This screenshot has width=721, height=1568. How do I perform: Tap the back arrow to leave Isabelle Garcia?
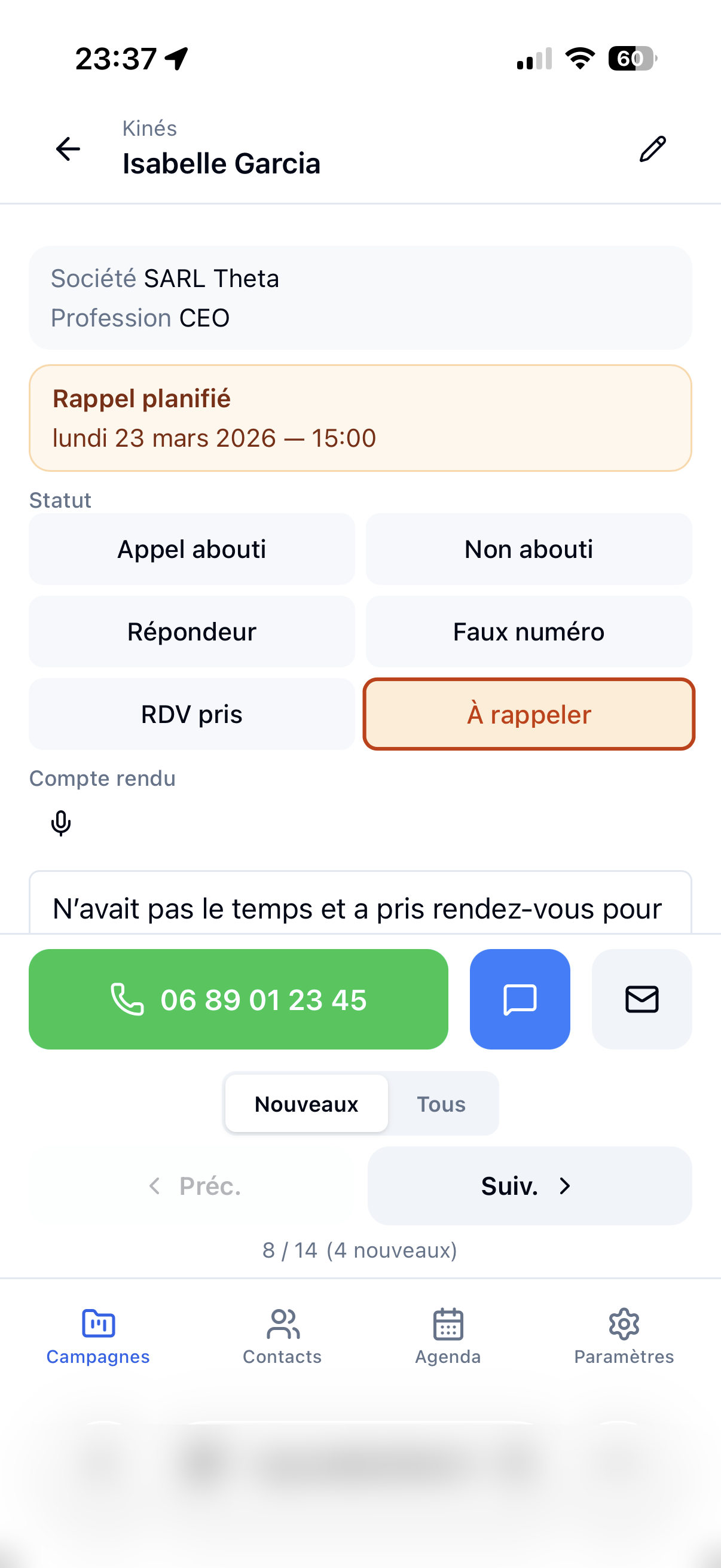pyautogui.click(x=68, y=148)
